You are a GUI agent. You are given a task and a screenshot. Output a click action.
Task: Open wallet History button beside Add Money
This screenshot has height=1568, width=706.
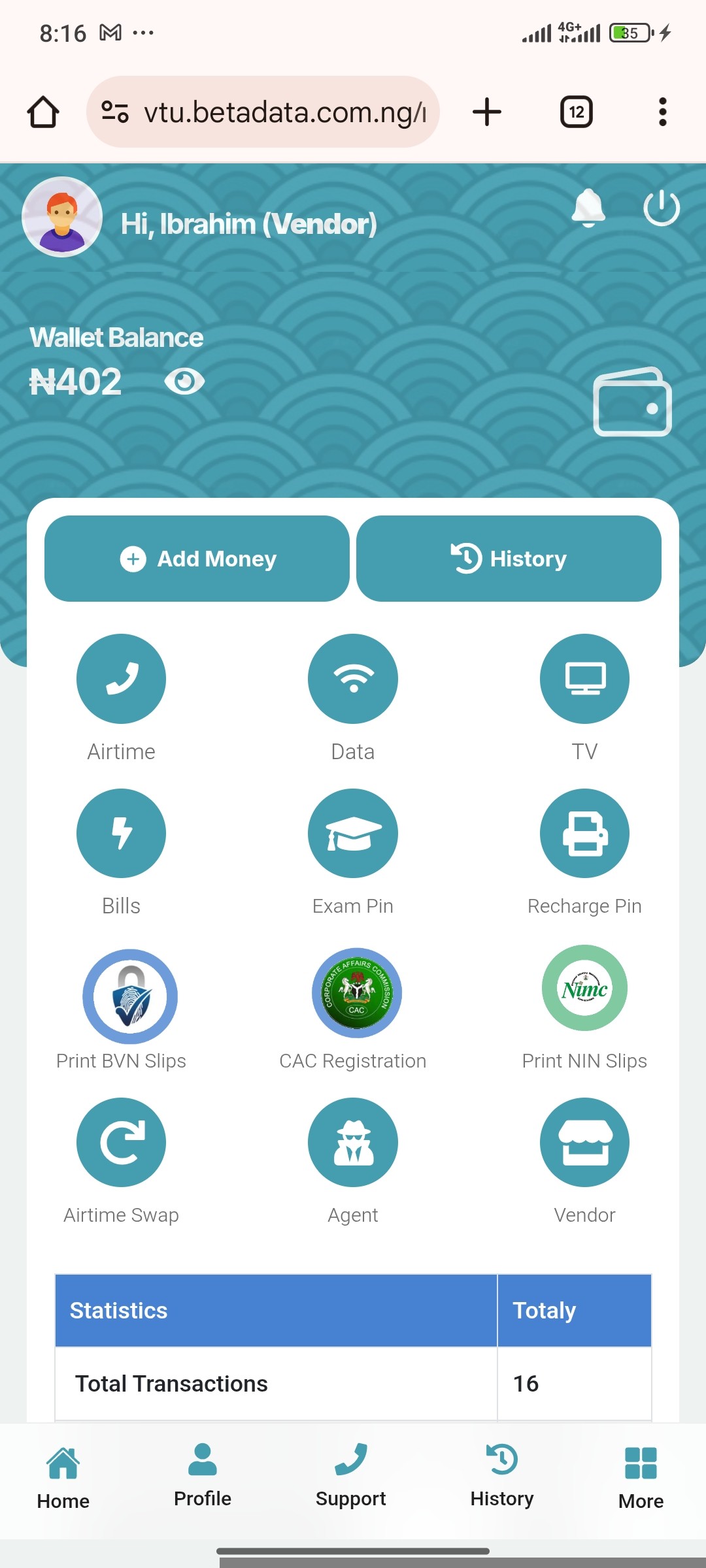click(x=509, y=559)
